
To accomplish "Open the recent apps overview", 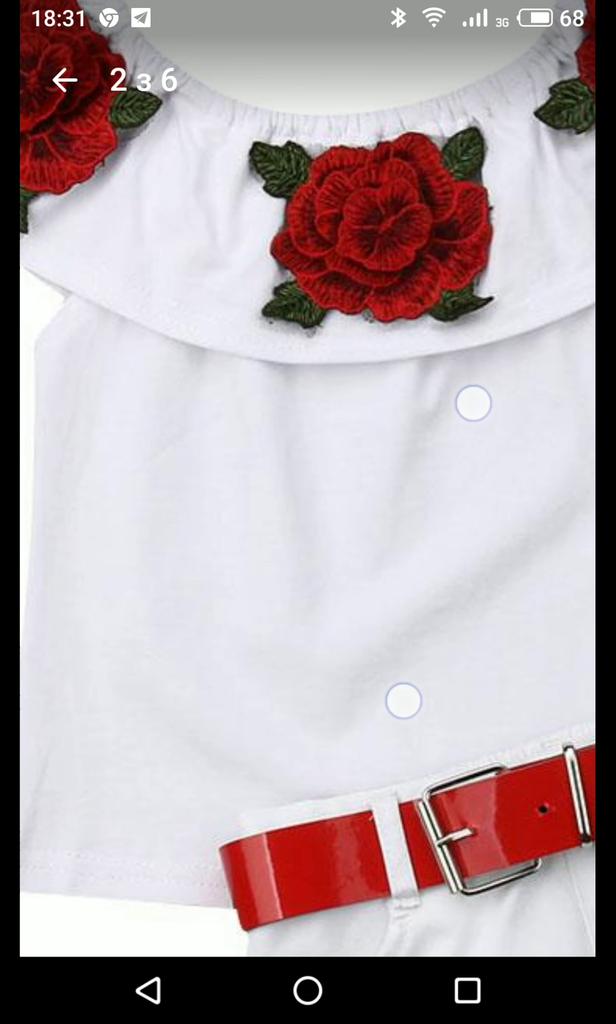I will 467,990.
